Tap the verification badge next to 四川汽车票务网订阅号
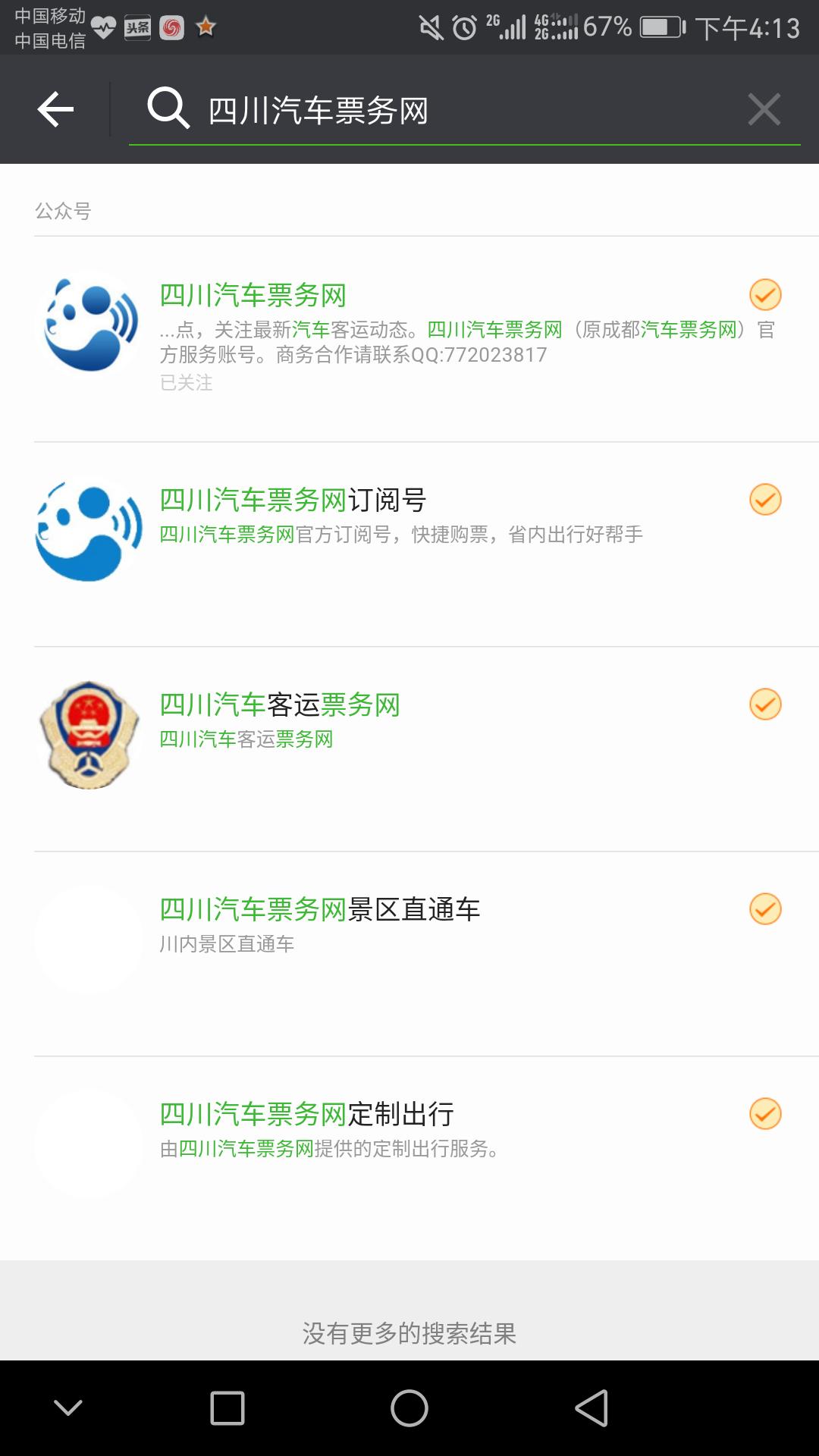The height and width of the screenshot is (1456, 819). (x=766, y=499)
